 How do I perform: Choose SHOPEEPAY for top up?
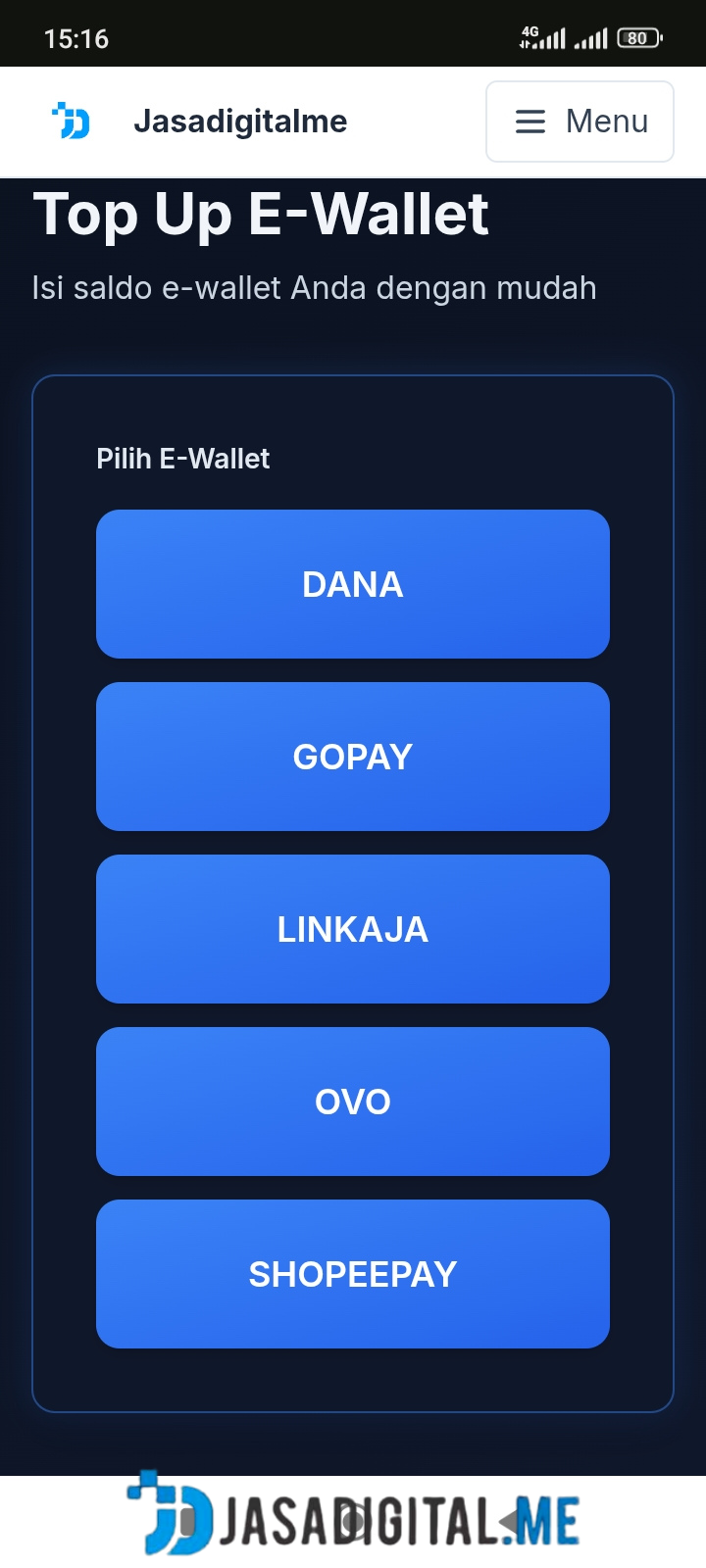pos(353,1274)
